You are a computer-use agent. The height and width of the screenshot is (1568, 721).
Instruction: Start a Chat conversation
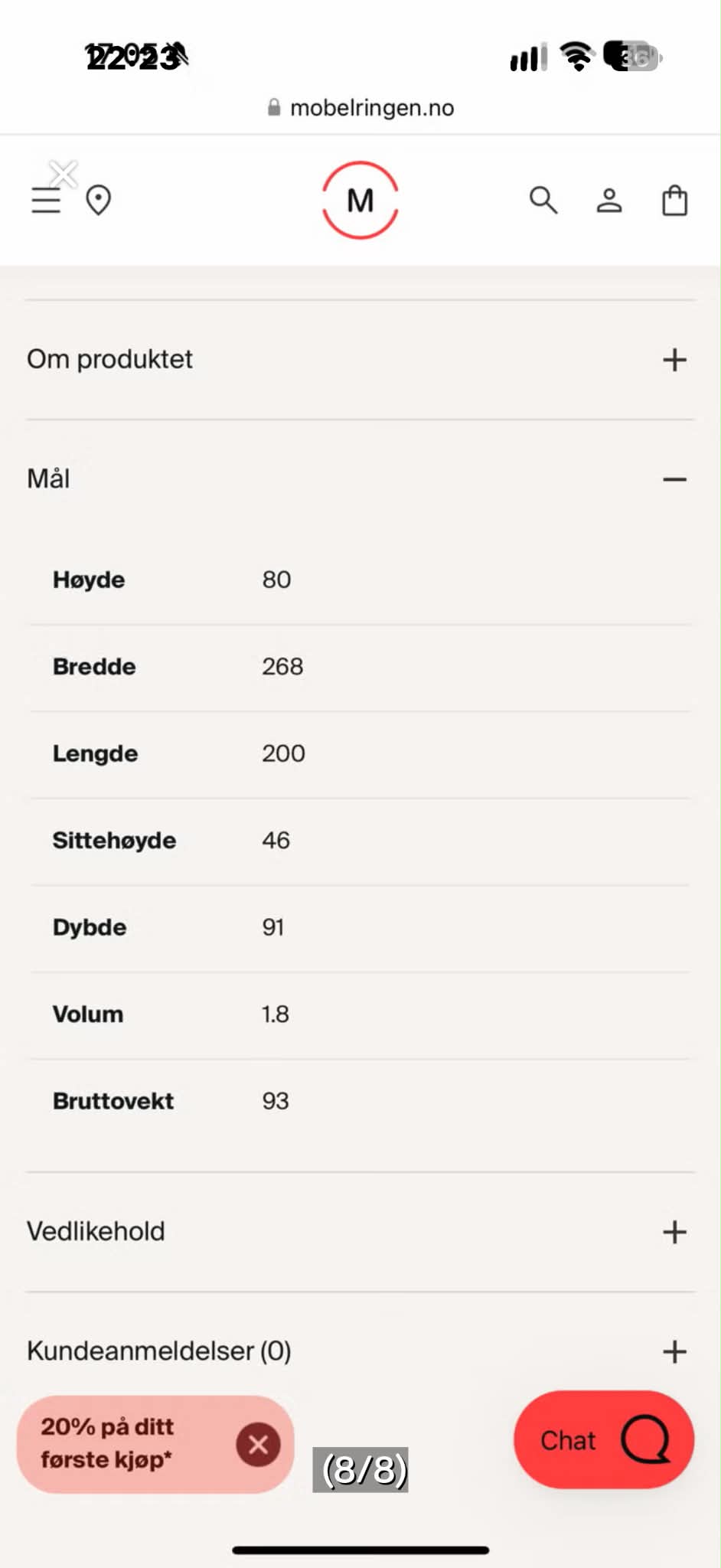(604, 1439)
